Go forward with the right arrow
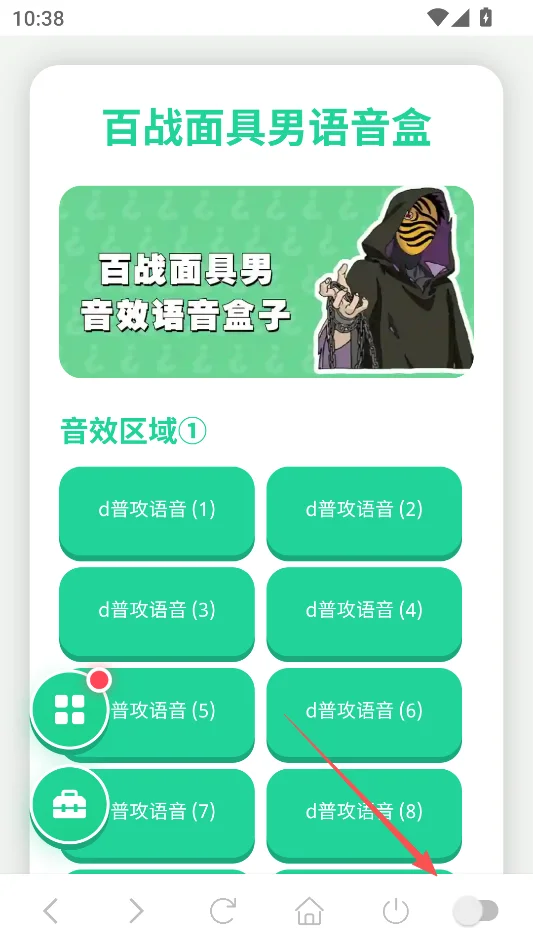 coord(137,911)
